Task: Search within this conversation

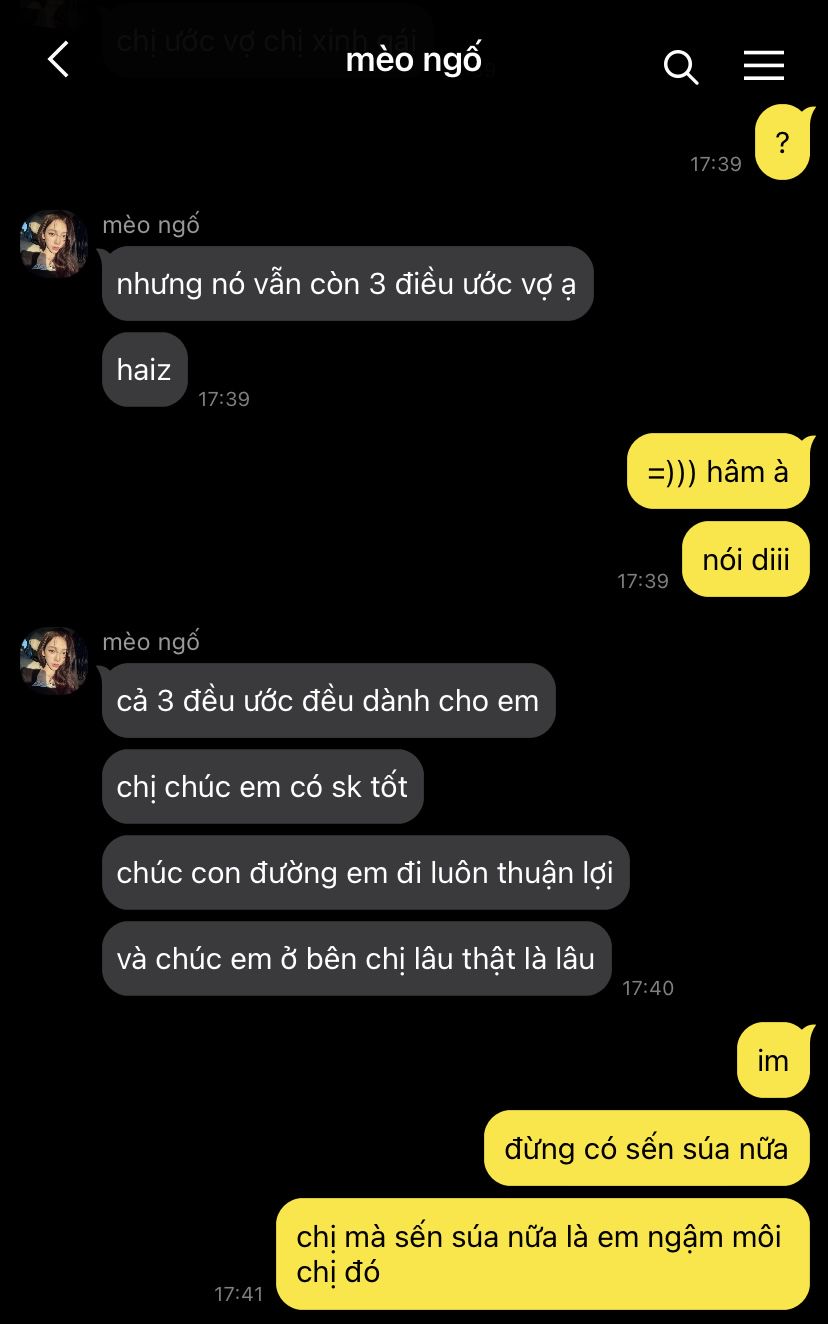Action: point(680,67)
